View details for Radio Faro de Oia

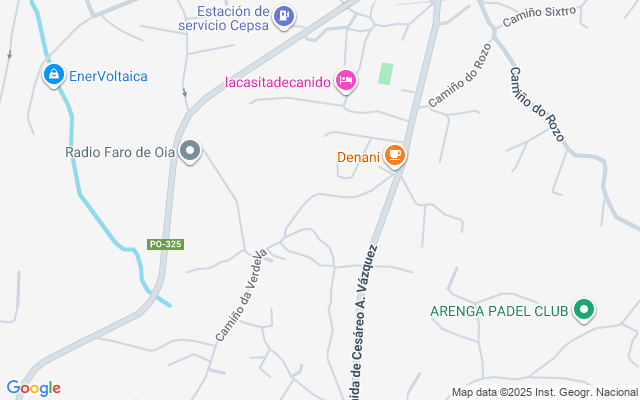tap(190, 152)
